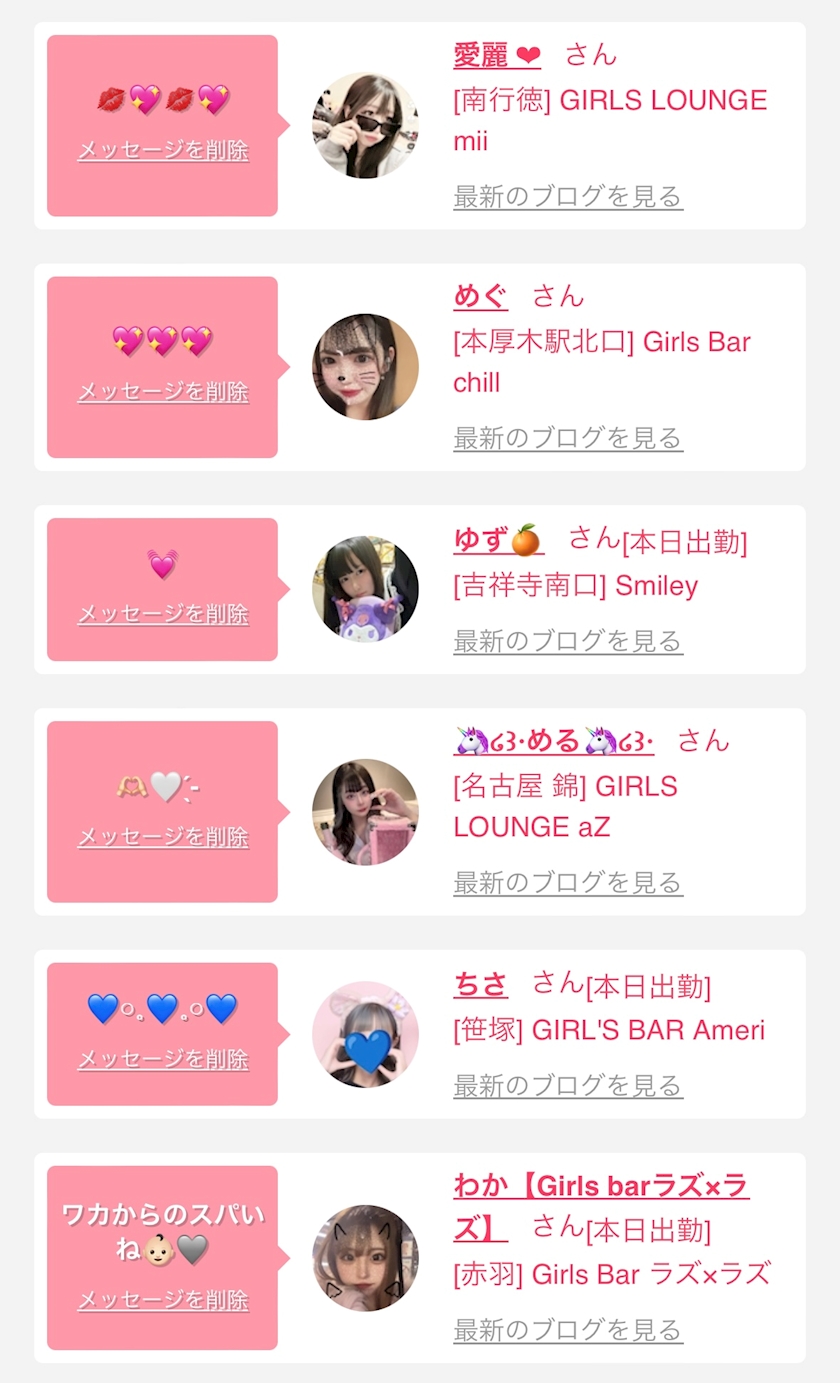Image resolution: width=840 pixels, height=1383 pixels.
Task: Open ちさ's profile name link
Action: coord(480,985)
